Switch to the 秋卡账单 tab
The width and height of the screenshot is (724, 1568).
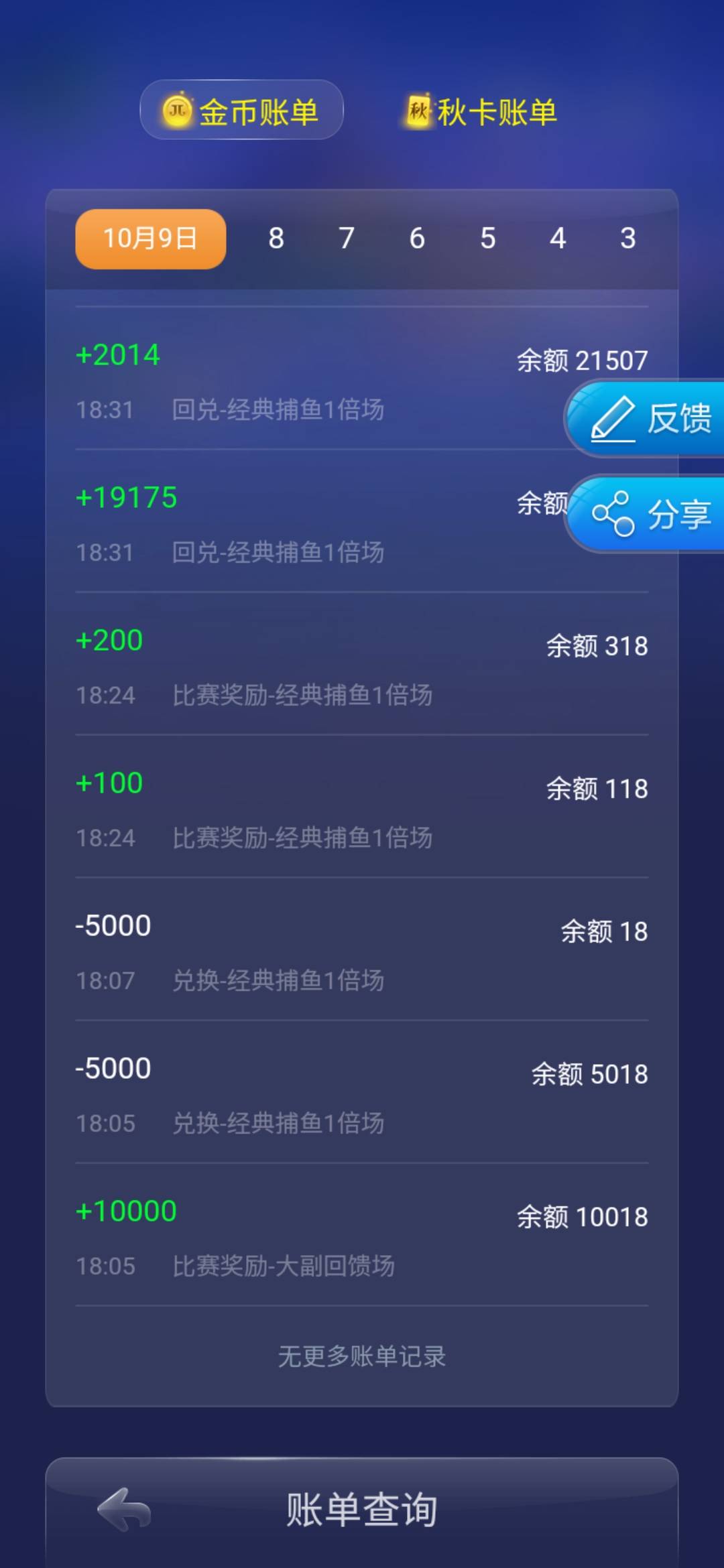[483, 111]
